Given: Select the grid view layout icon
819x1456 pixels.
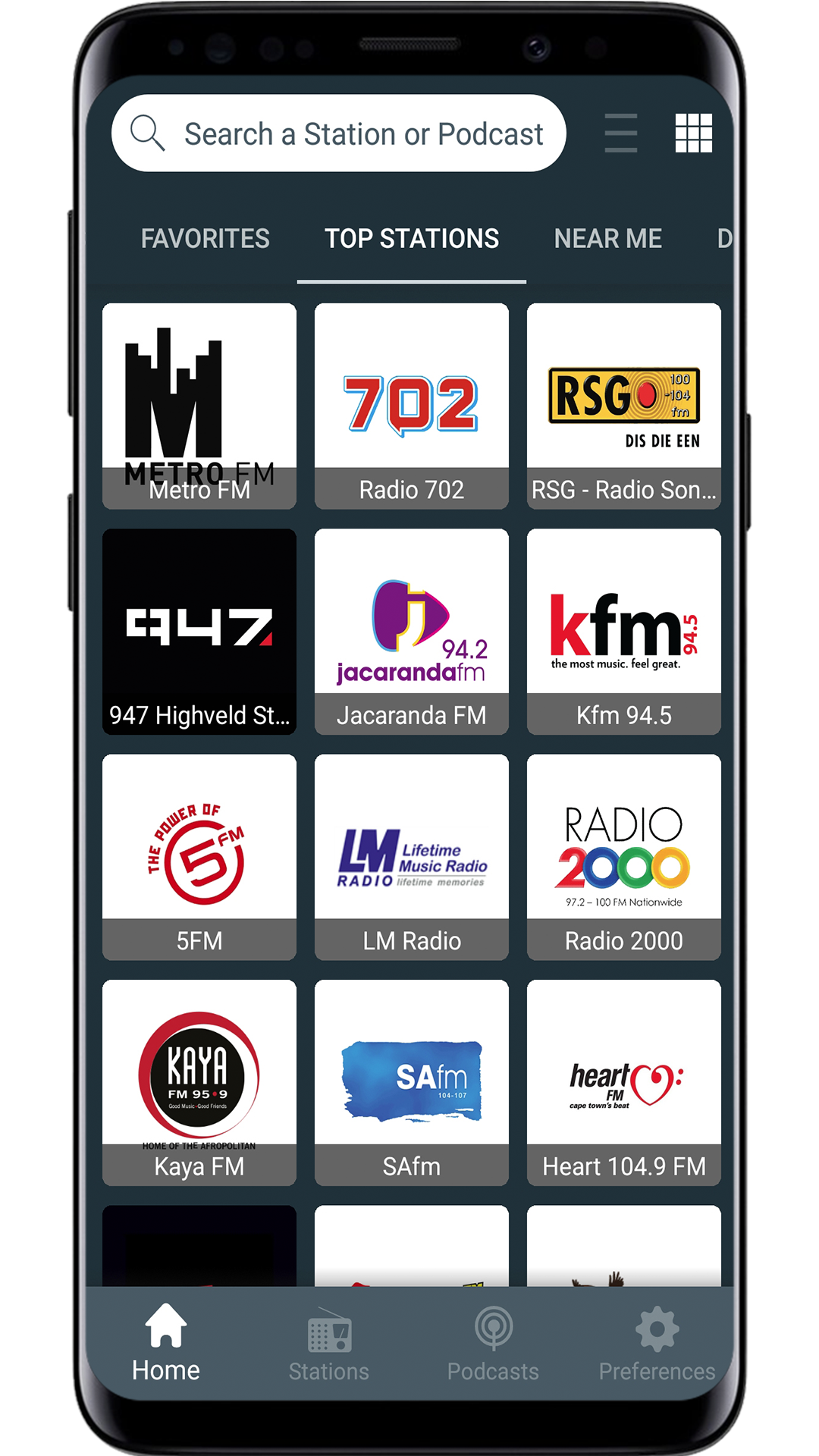Looking at the screenshot, I should tap(693, 133).
